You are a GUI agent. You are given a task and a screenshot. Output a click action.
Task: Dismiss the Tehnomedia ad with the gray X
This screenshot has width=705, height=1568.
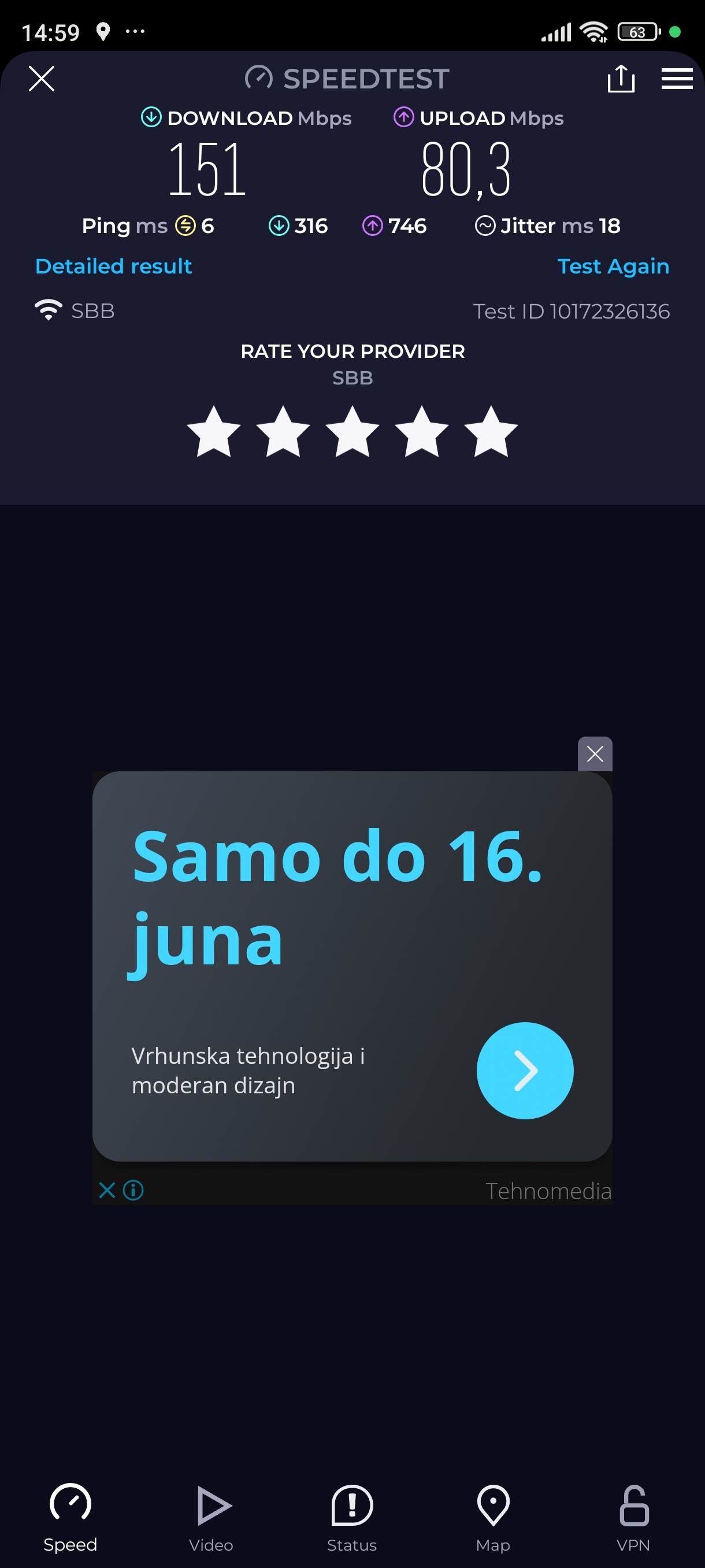tap(594, 754)
